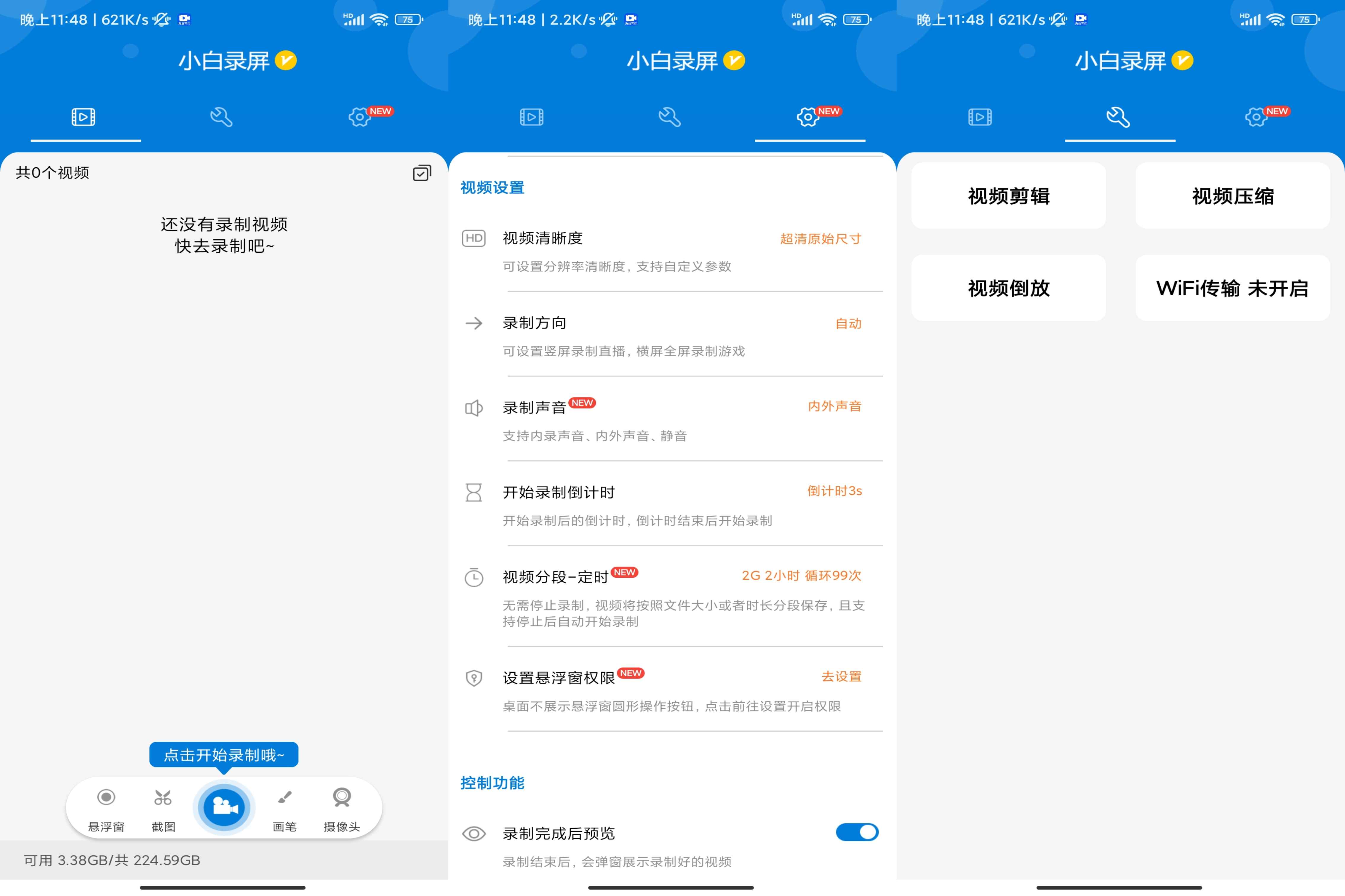Image resolution: width=1345 pixels, height=896 pixels.
Task: Open the 录制声音 audio setting
Action: (672, 420)
